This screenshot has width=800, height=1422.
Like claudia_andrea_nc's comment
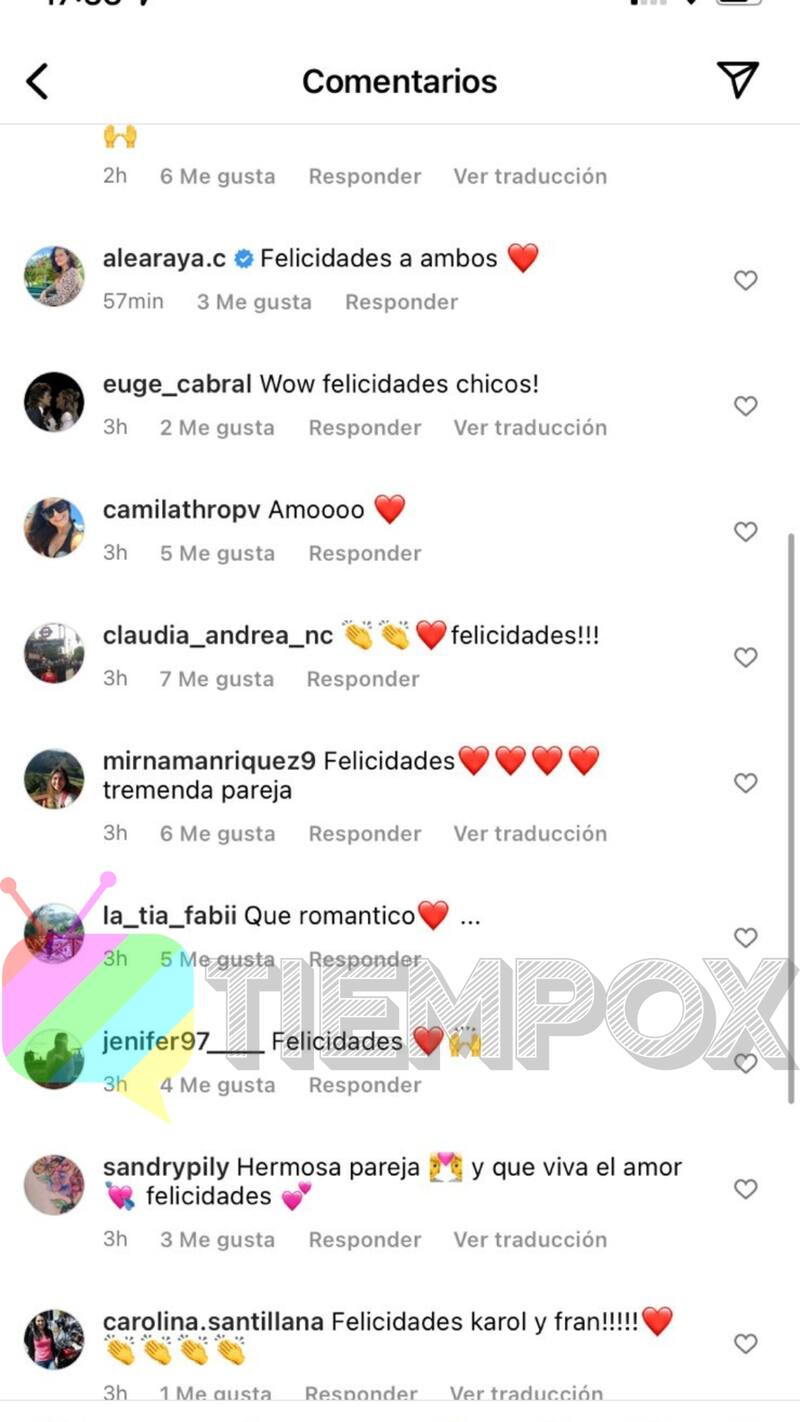coord(745,657)
